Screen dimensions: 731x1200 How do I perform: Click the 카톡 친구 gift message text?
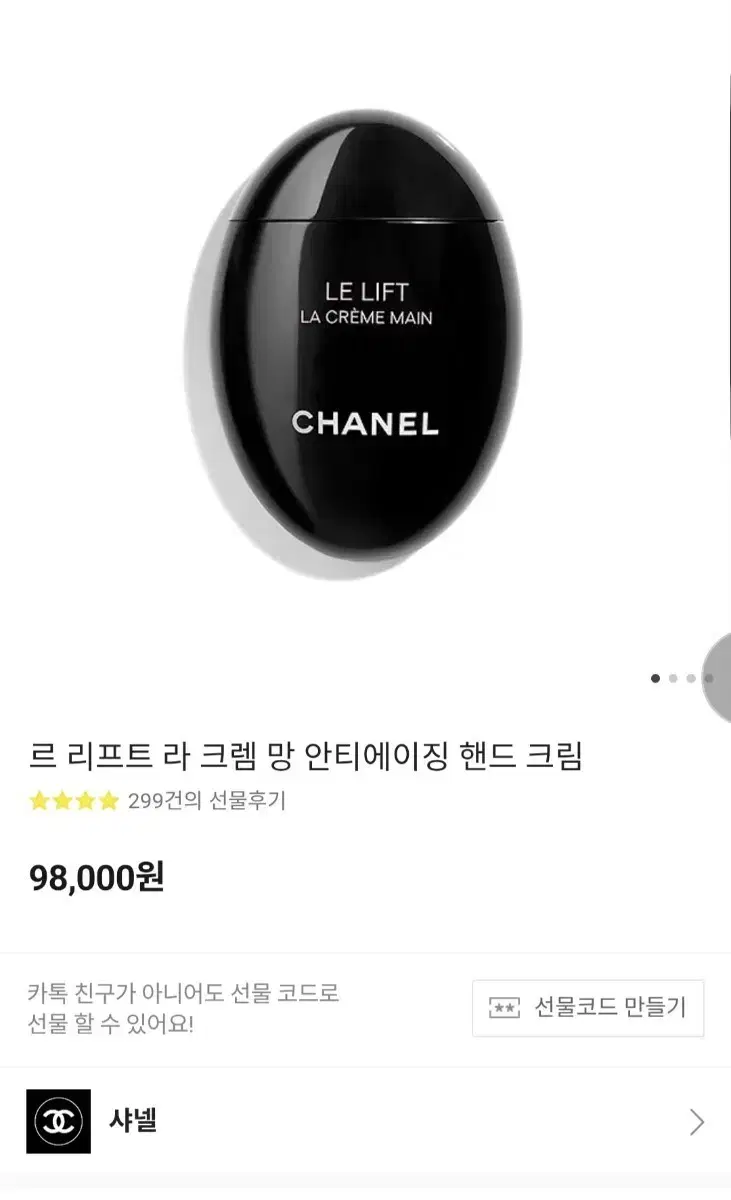pyautogui.click(x=185, y=1009)
